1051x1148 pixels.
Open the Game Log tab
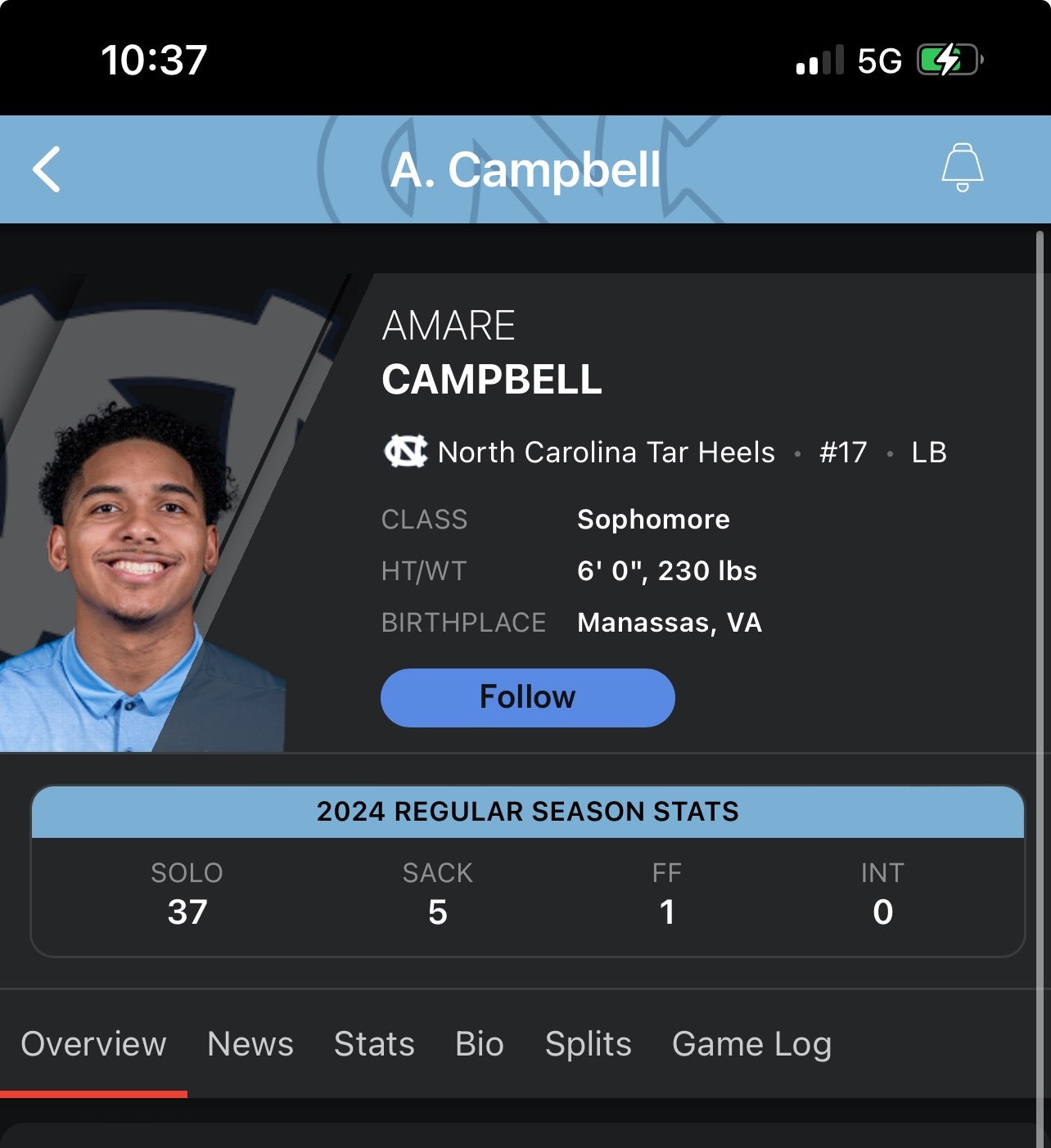(x=751, y=1044)
